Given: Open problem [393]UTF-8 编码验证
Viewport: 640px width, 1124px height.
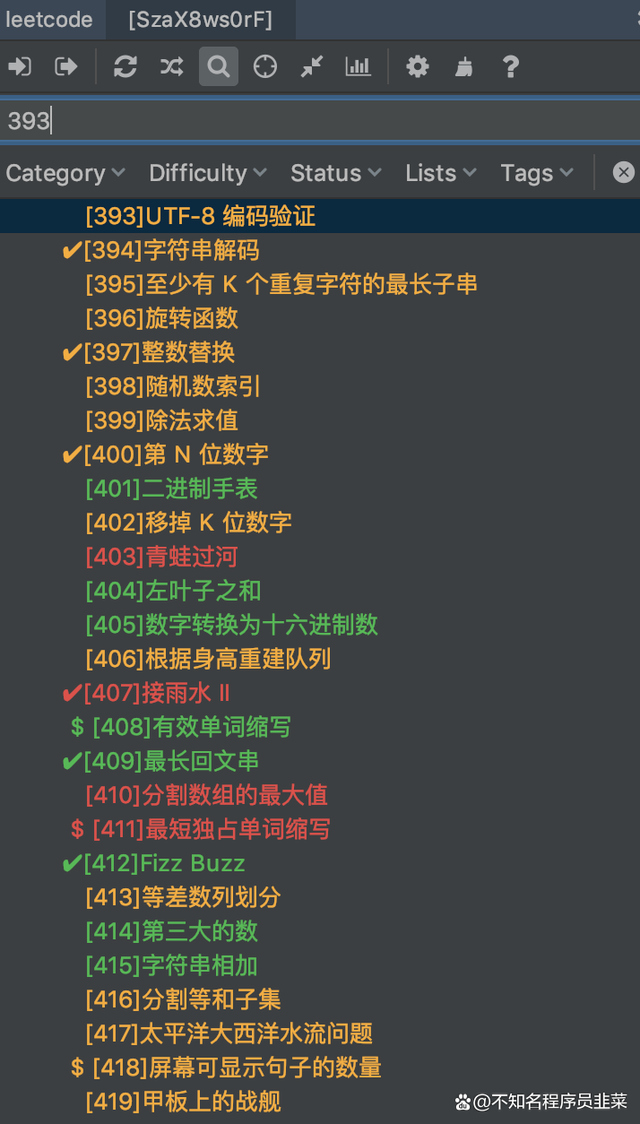Looking at the screenshot, I should coord(201,216).
